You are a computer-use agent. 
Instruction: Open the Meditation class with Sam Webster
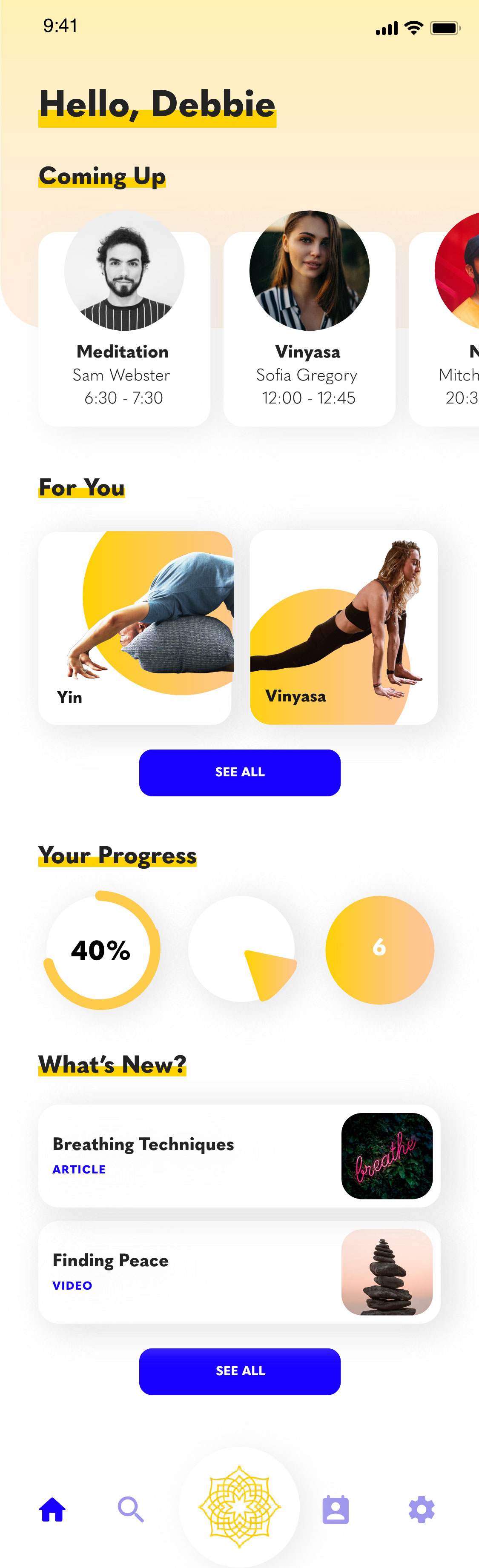pyautogui.click(x=124, y=329)
